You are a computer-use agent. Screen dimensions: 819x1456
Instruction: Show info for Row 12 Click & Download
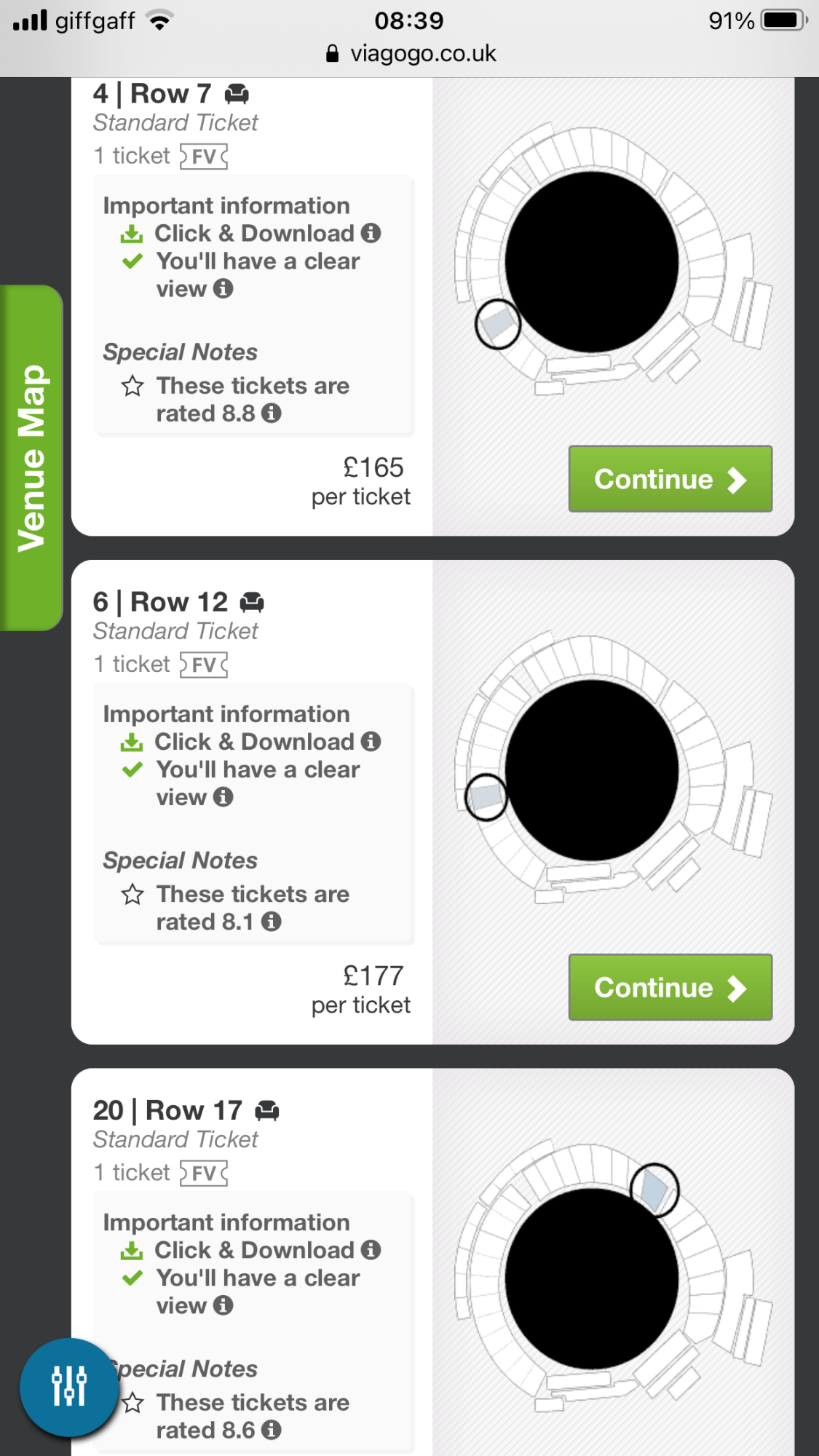pyautogui.click(x=371, y=741)
